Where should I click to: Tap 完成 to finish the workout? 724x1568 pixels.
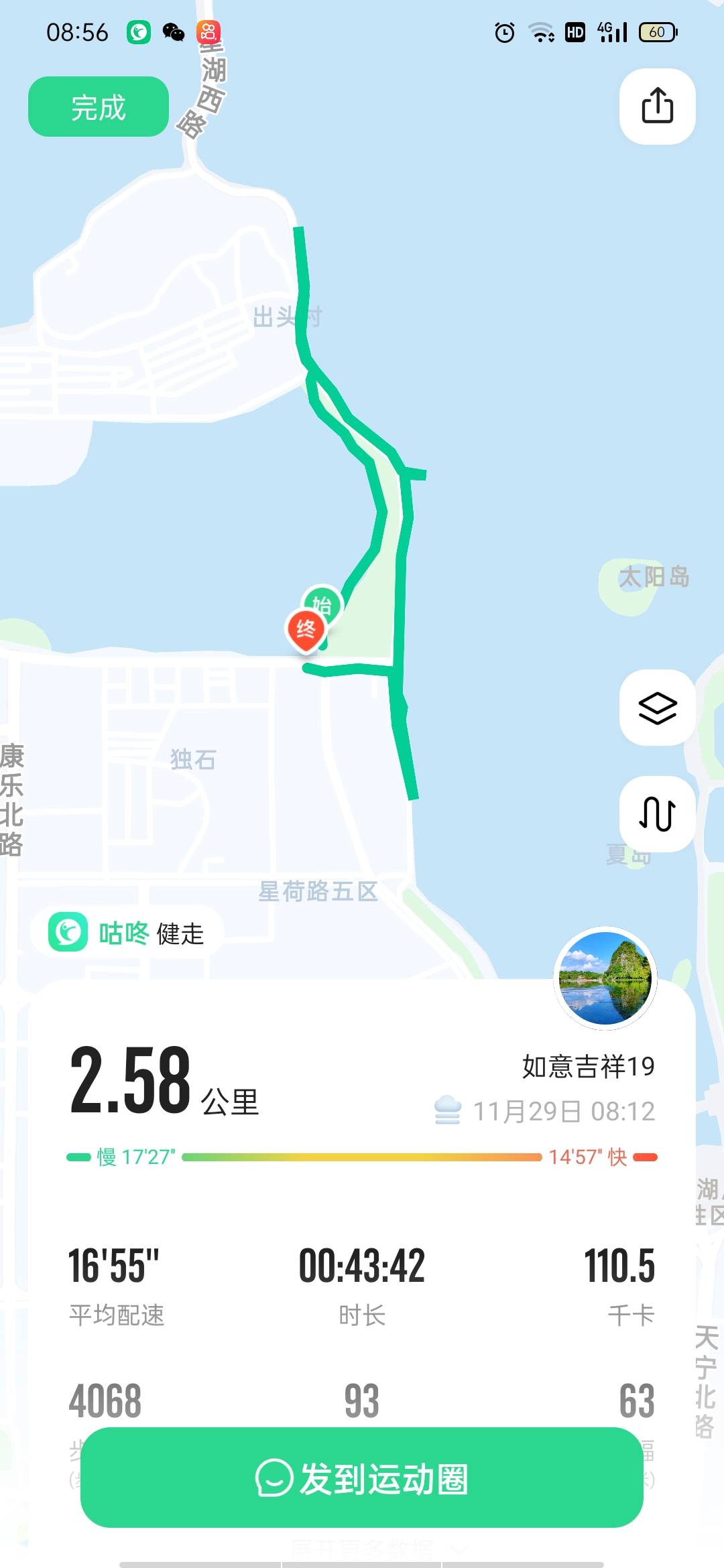97,107
